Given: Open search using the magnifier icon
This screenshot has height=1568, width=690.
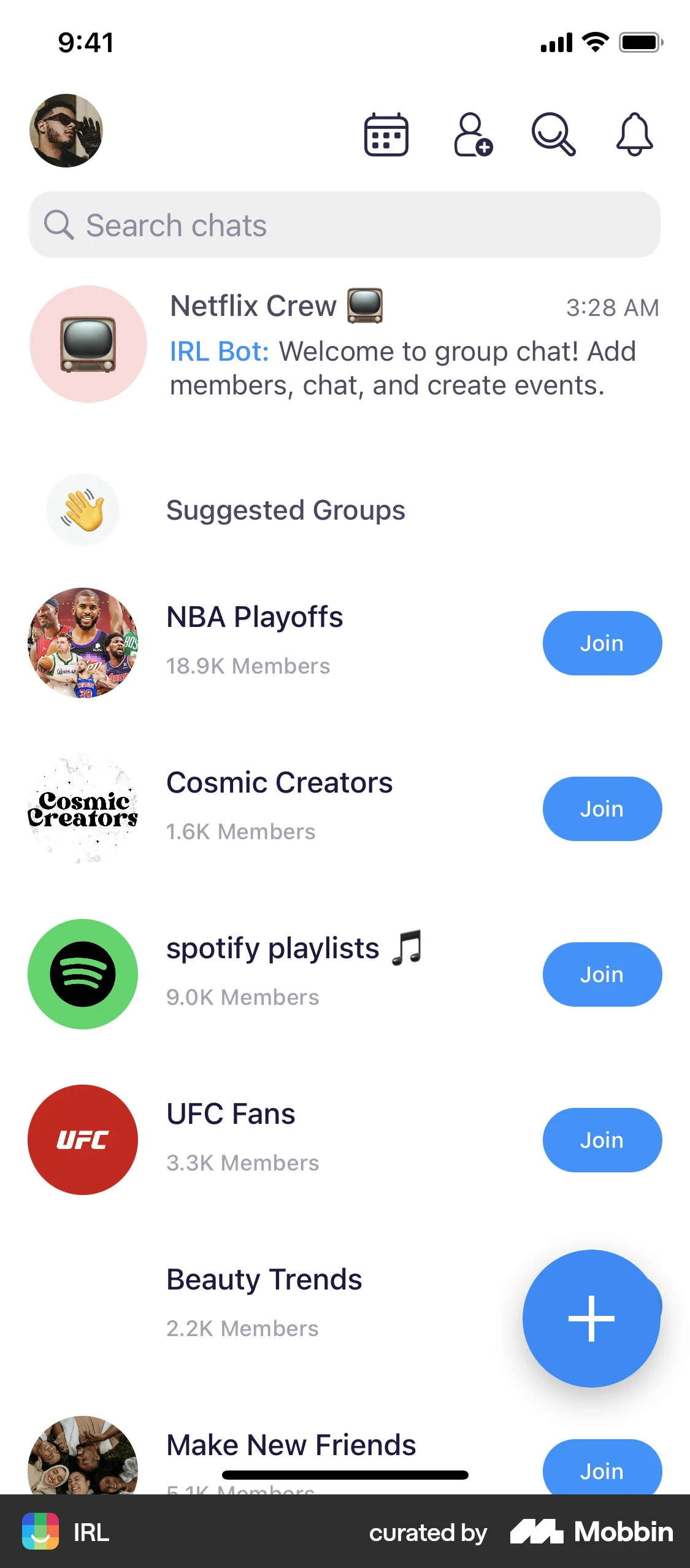Looking at the screenshot, I should [x=553, y=134].
